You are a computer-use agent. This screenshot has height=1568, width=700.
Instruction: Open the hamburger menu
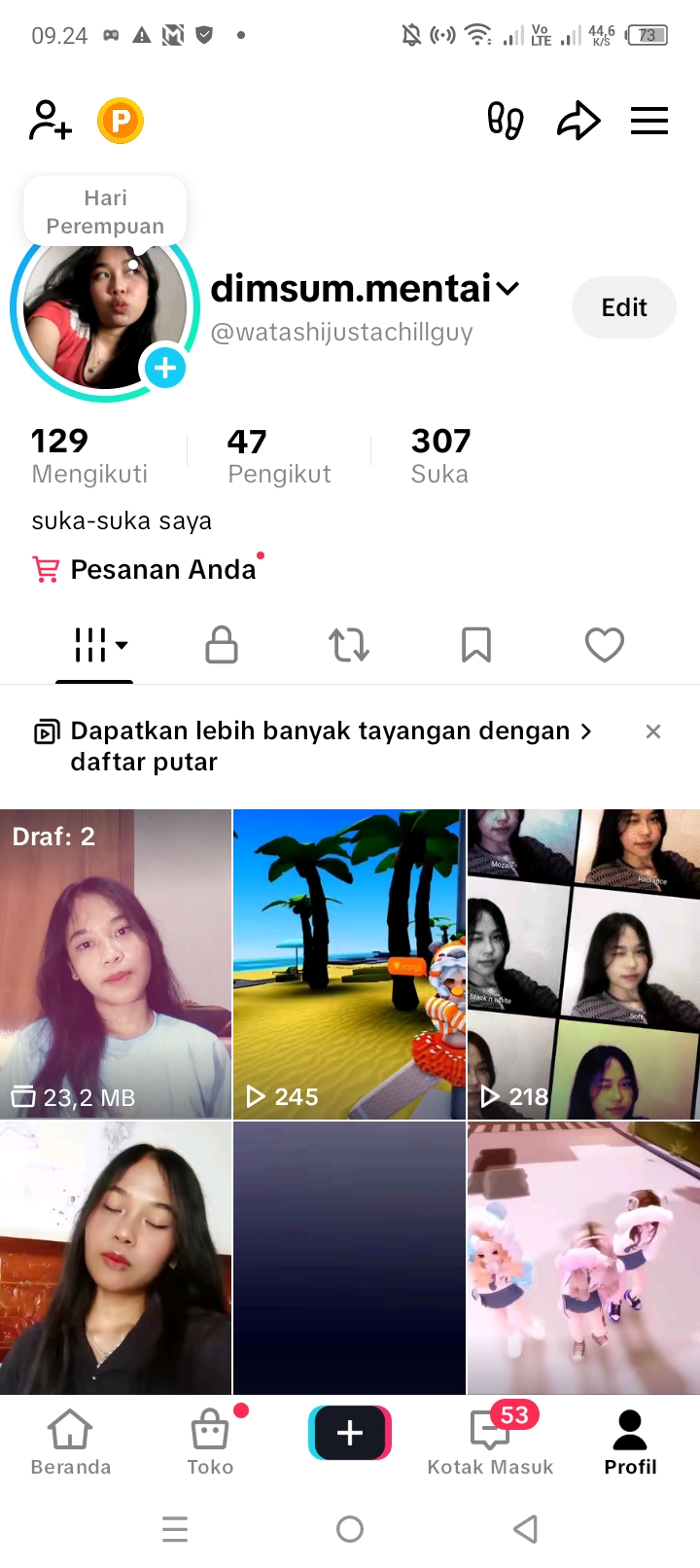tap(648, 122)
